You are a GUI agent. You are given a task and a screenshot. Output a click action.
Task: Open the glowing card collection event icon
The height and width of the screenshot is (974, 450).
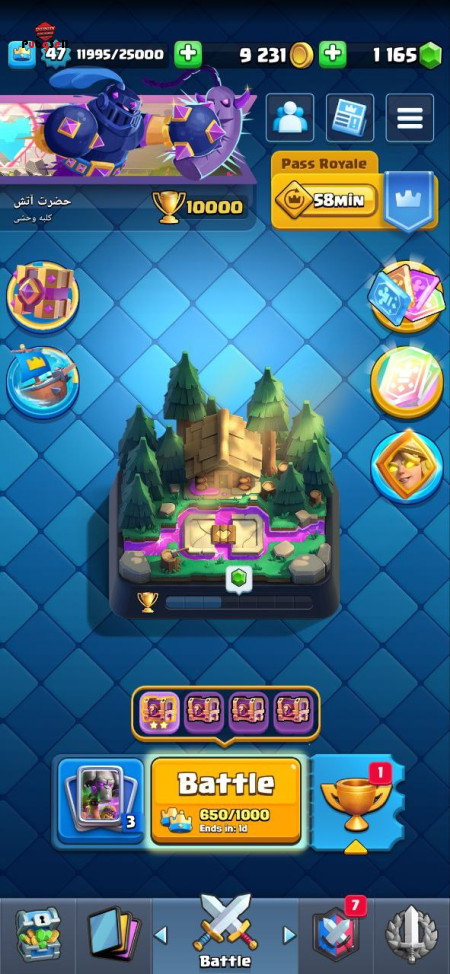(407, 296)
